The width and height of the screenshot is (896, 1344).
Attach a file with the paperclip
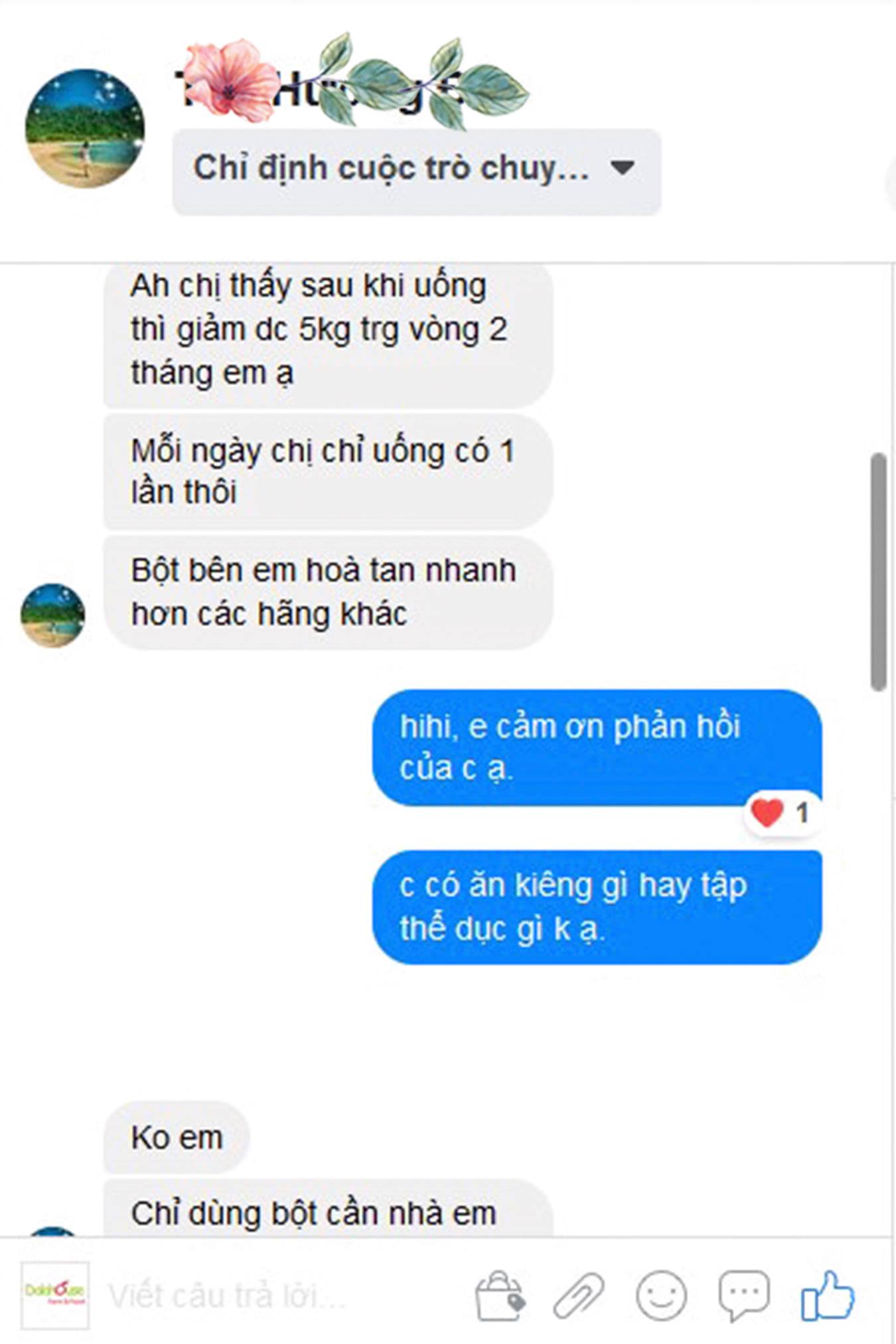coord(579,1296)
